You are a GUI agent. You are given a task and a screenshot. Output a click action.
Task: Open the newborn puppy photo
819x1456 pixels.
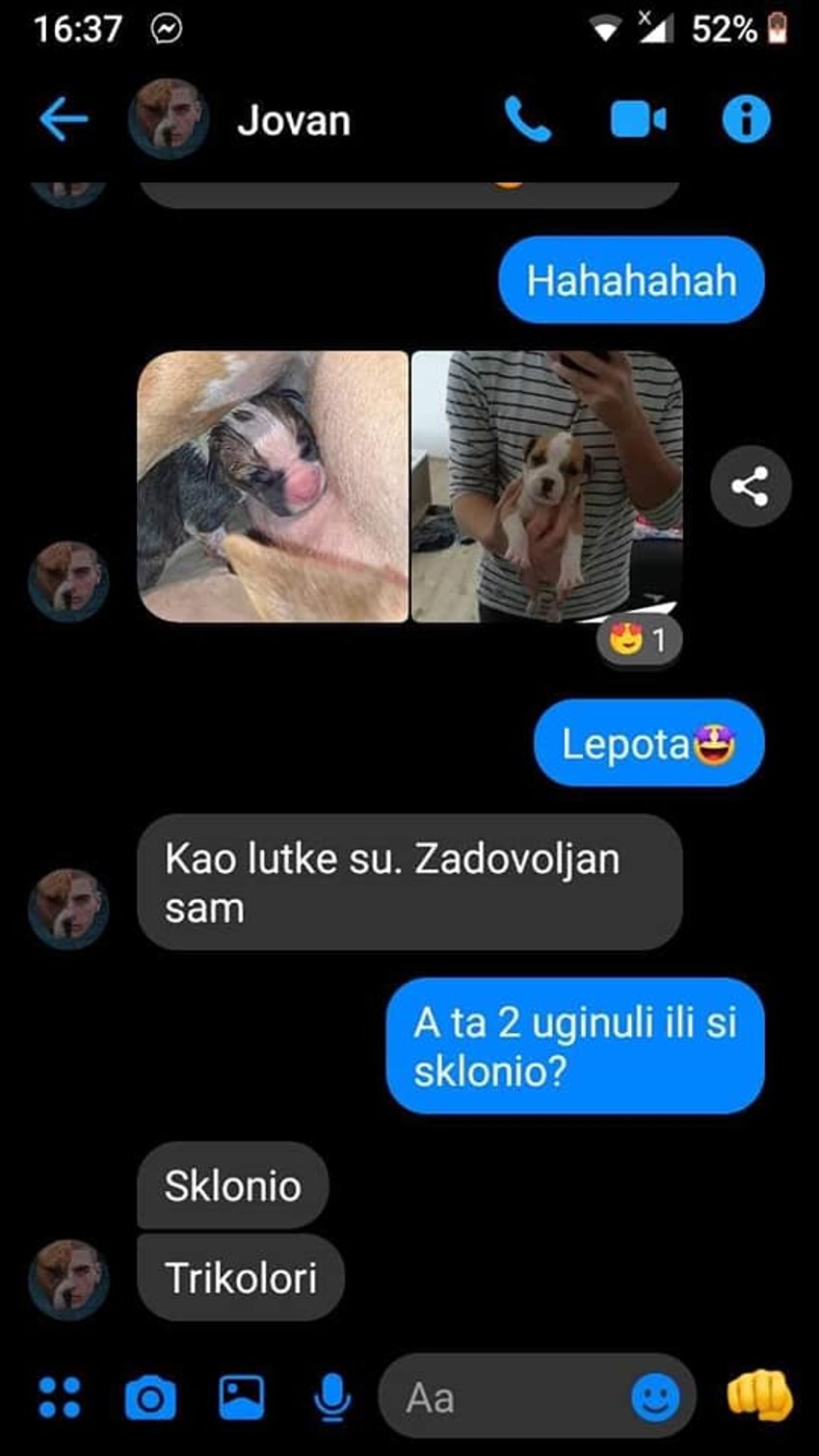[x=273, y=487]
